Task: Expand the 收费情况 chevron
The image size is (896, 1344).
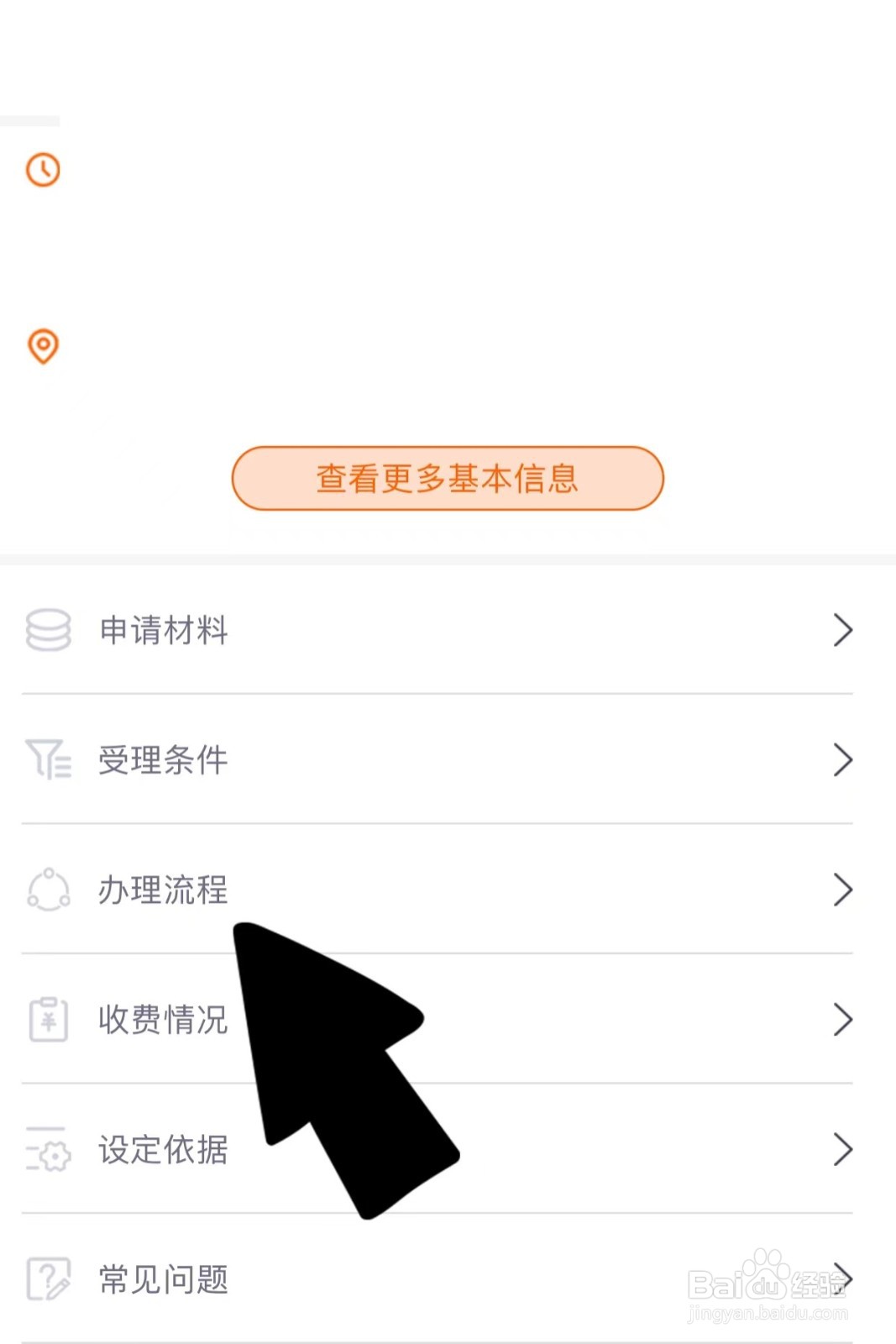Action: pos(844,1020)
